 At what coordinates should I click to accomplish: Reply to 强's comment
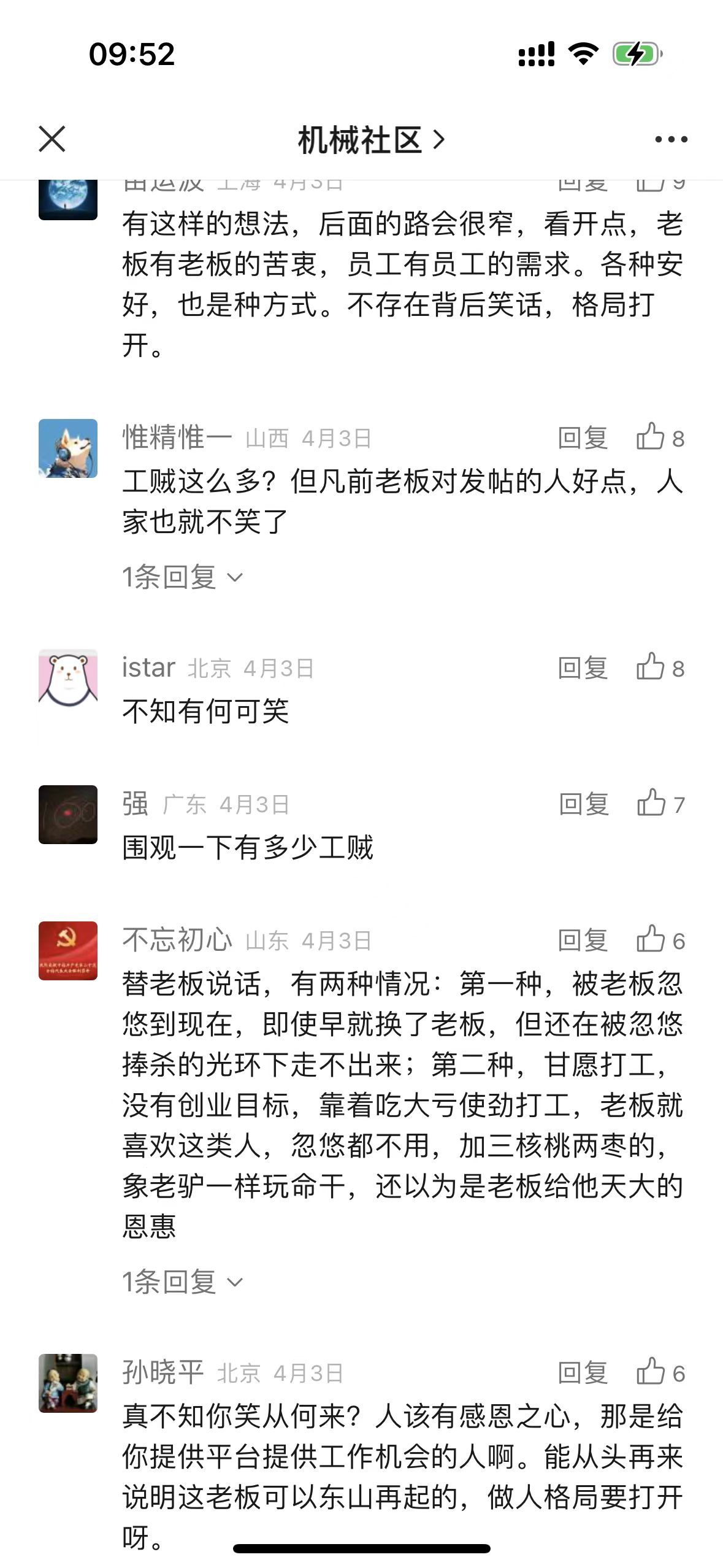point(583,804)
